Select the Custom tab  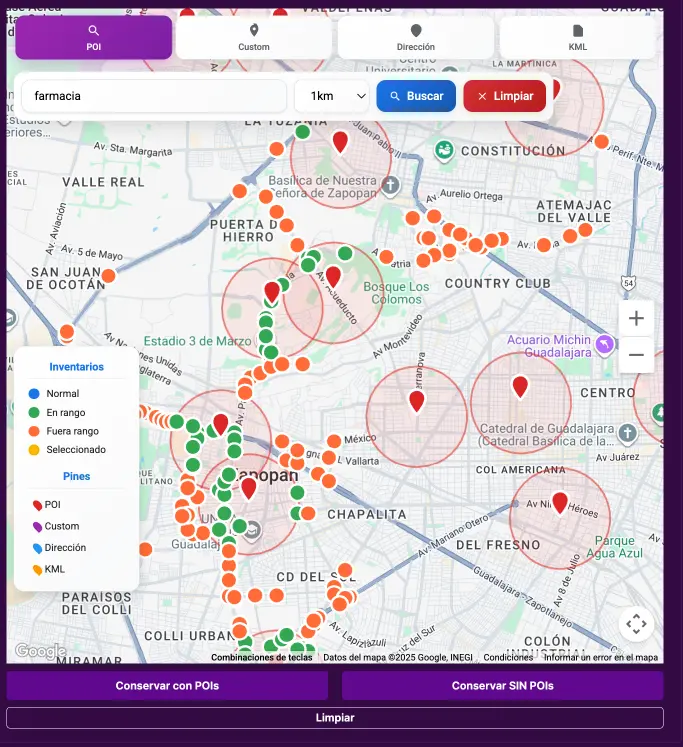pyautogui.click(x=254, y=37)
